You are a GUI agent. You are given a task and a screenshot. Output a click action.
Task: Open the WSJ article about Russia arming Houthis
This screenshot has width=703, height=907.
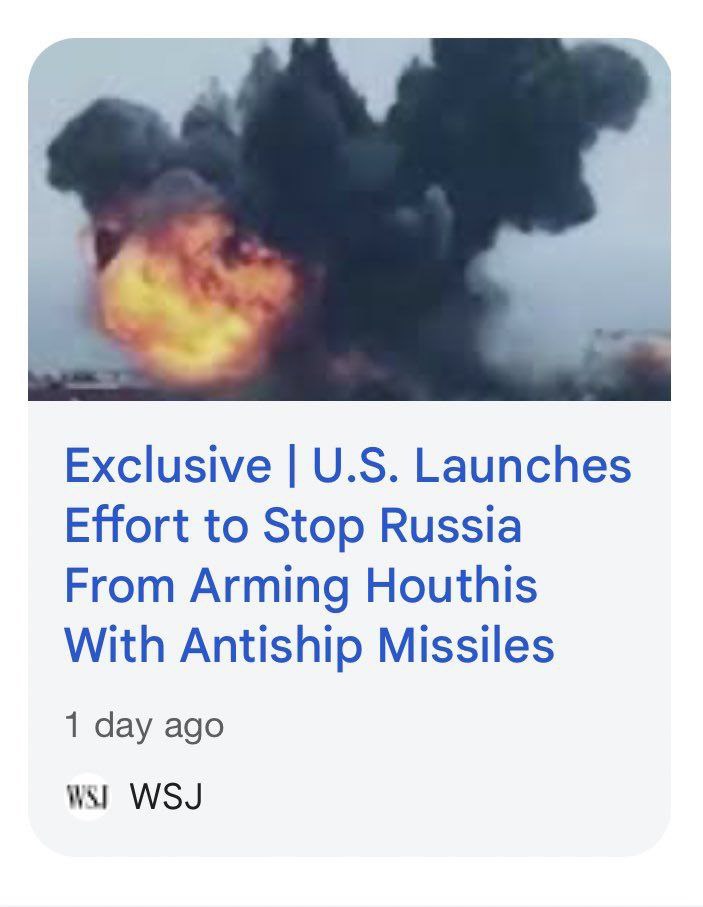(x=347, y=555)
